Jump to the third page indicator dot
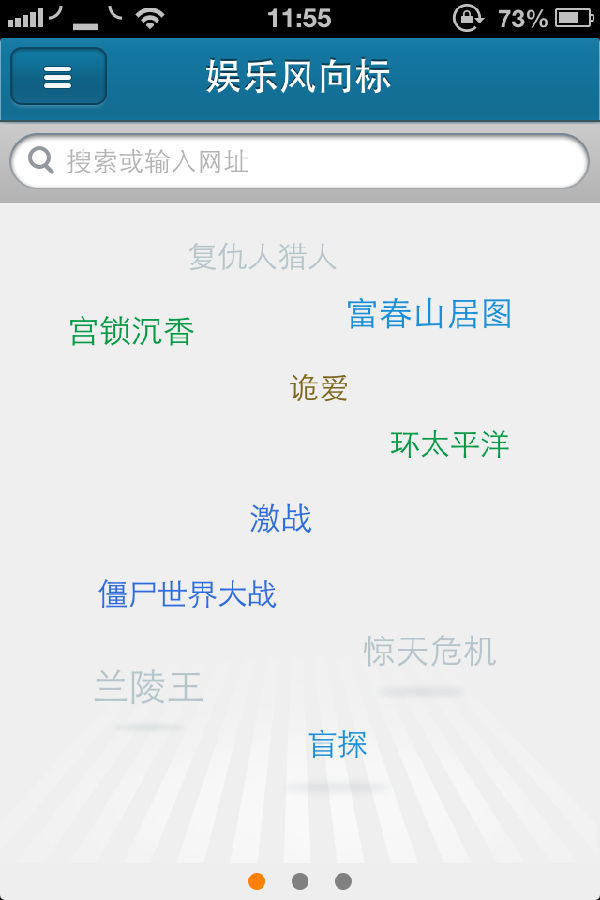This screenshot has height=900, width=600. click(343, 881)
